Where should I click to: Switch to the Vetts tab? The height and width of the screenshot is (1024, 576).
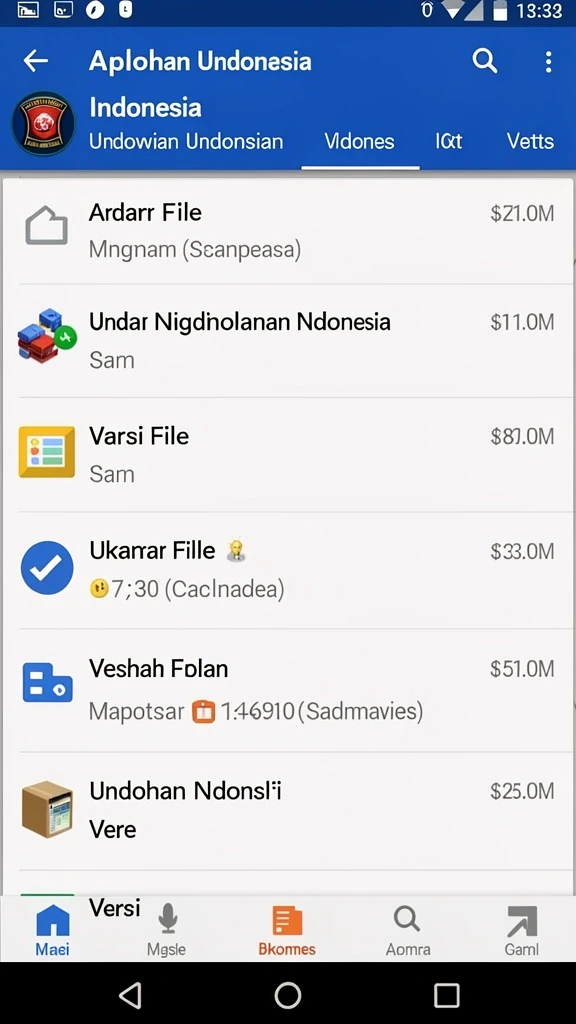[530, 142]
